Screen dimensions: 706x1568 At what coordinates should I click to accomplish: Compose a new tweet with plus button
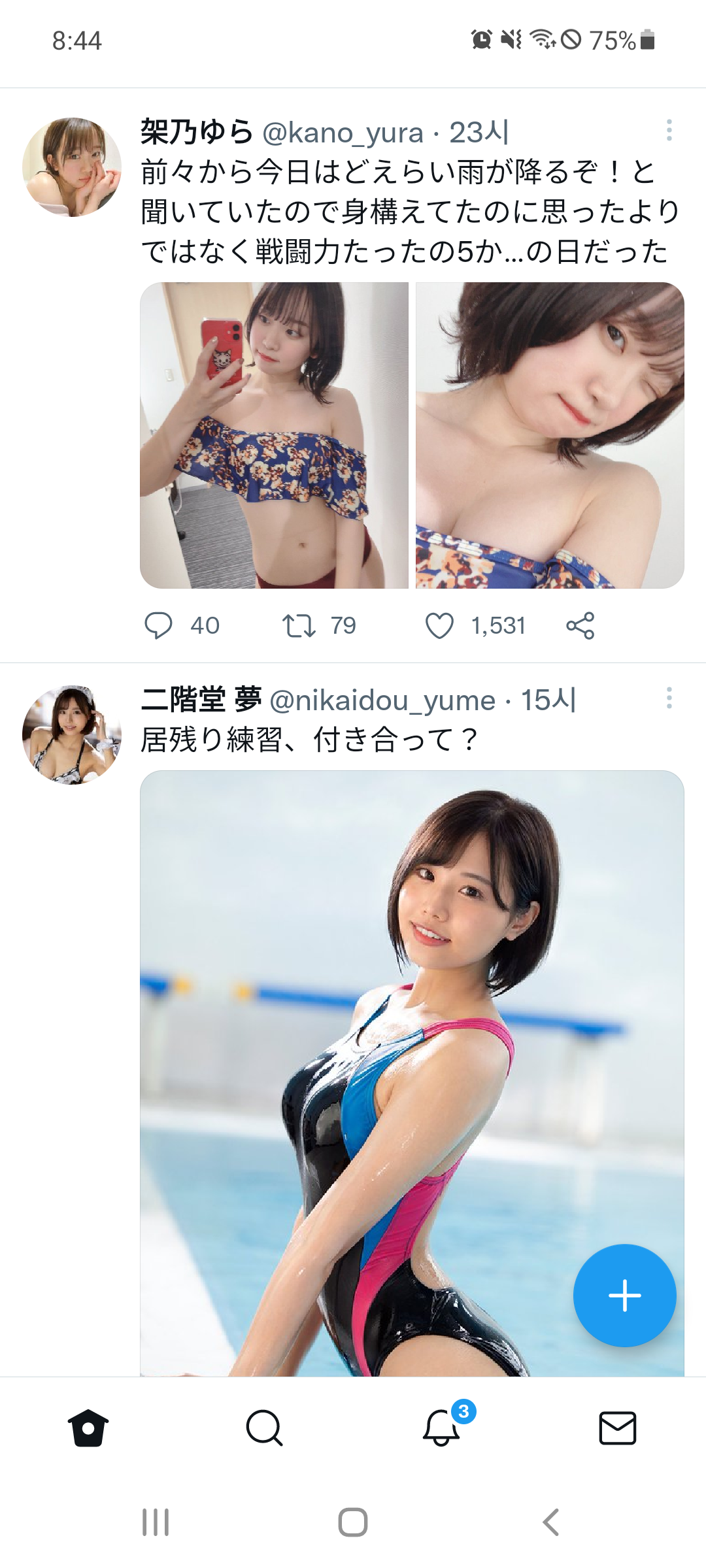624,1295
